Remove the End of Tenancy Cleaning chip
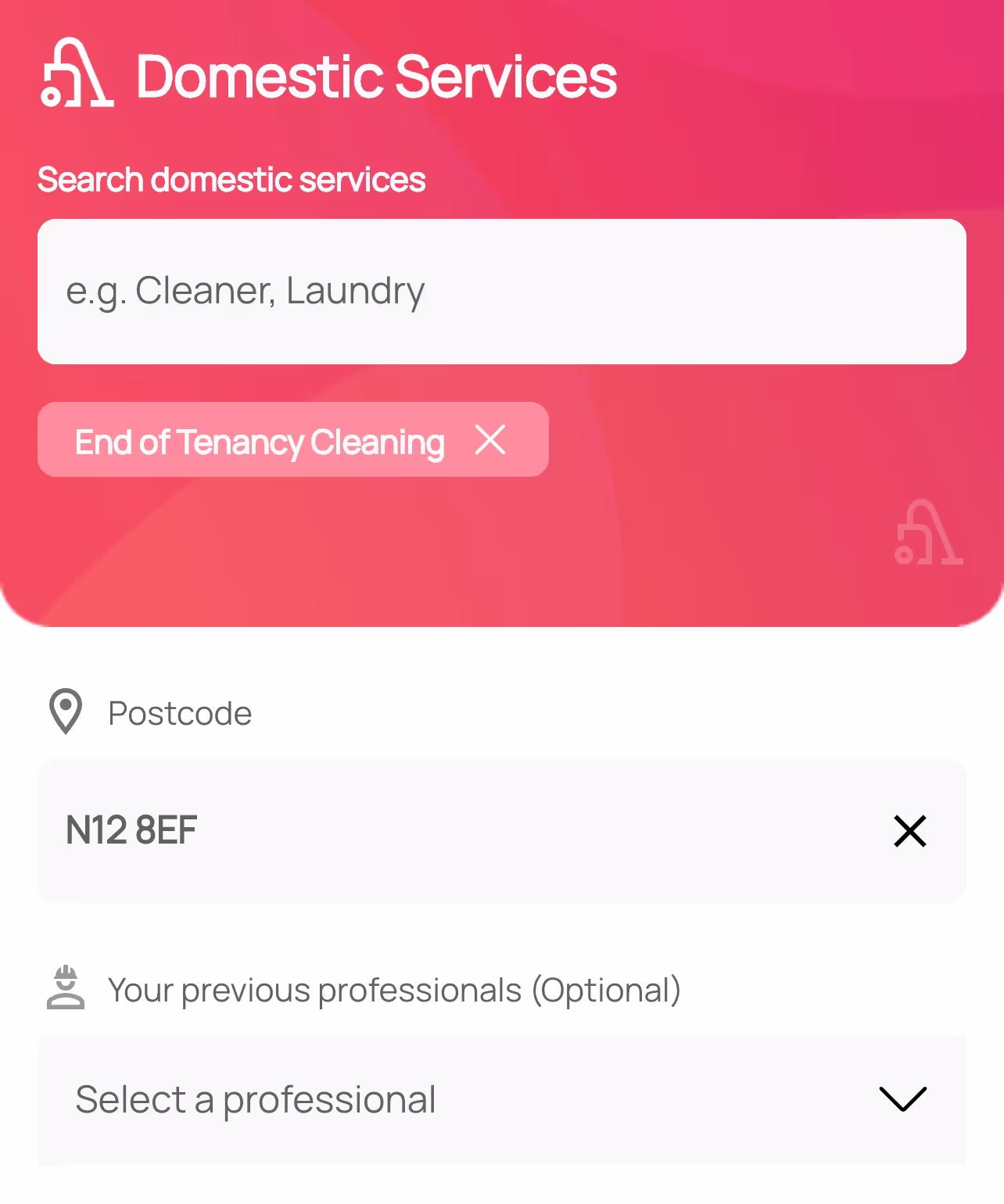Viewport: 1004px width, 1204px height. click(x=490, y=440)
